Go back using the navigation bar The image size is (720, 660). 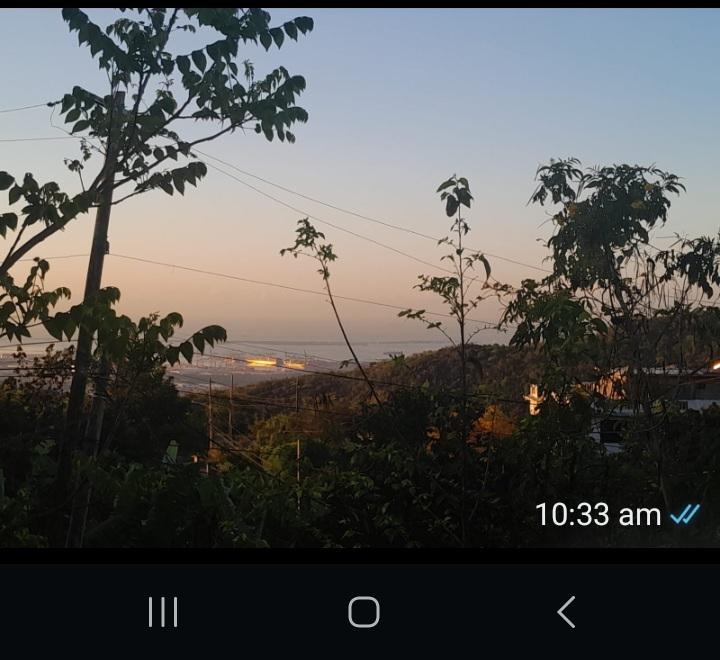coord(566,612)
